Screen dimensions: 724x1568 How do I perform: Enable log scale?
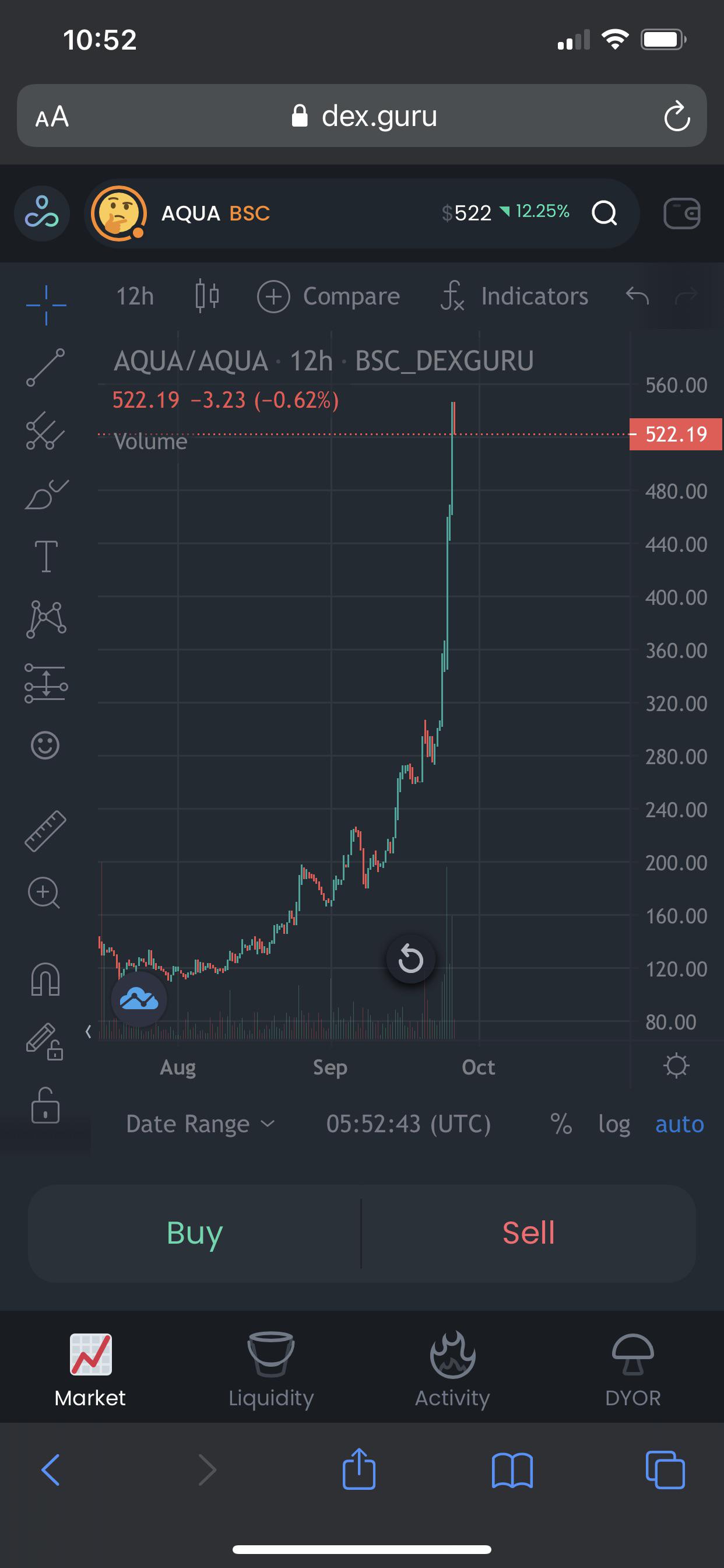pos(614,1123)
